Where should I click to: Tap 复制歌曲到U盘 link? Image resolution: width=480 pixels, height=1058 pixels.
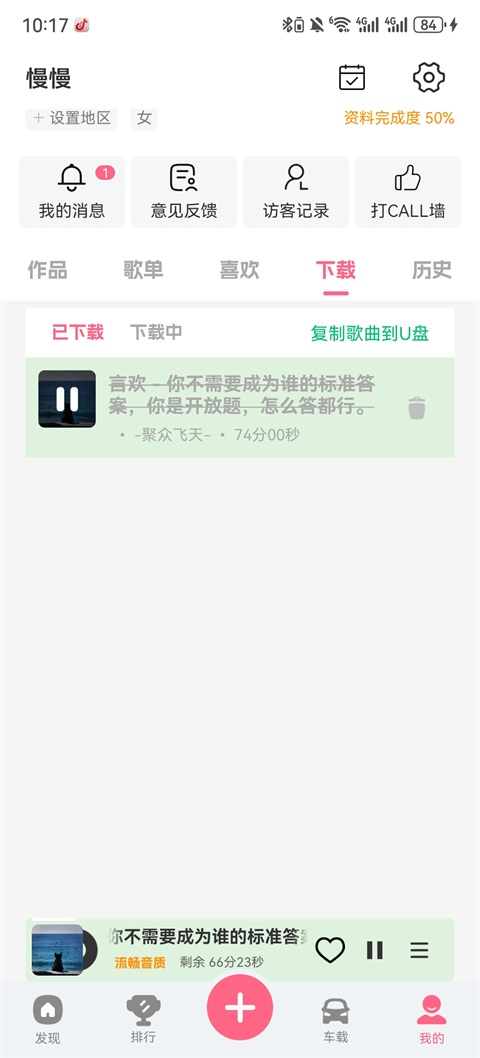point(370,333)
